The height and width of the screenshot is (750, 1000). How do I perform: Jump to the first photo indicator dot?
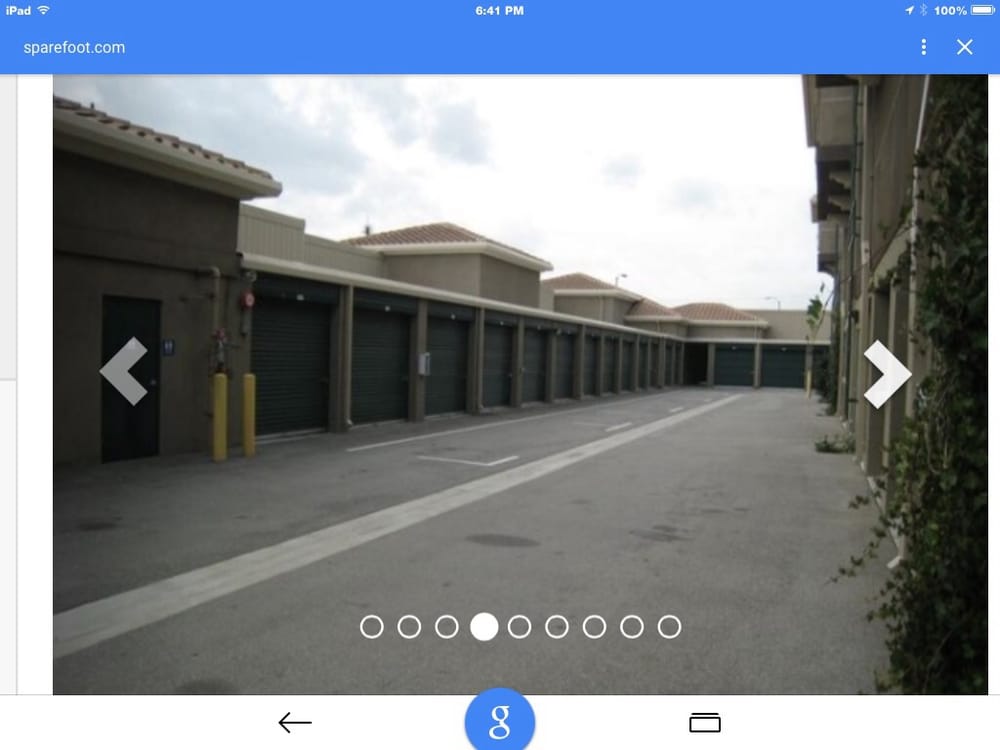click(x=371, y=627)
